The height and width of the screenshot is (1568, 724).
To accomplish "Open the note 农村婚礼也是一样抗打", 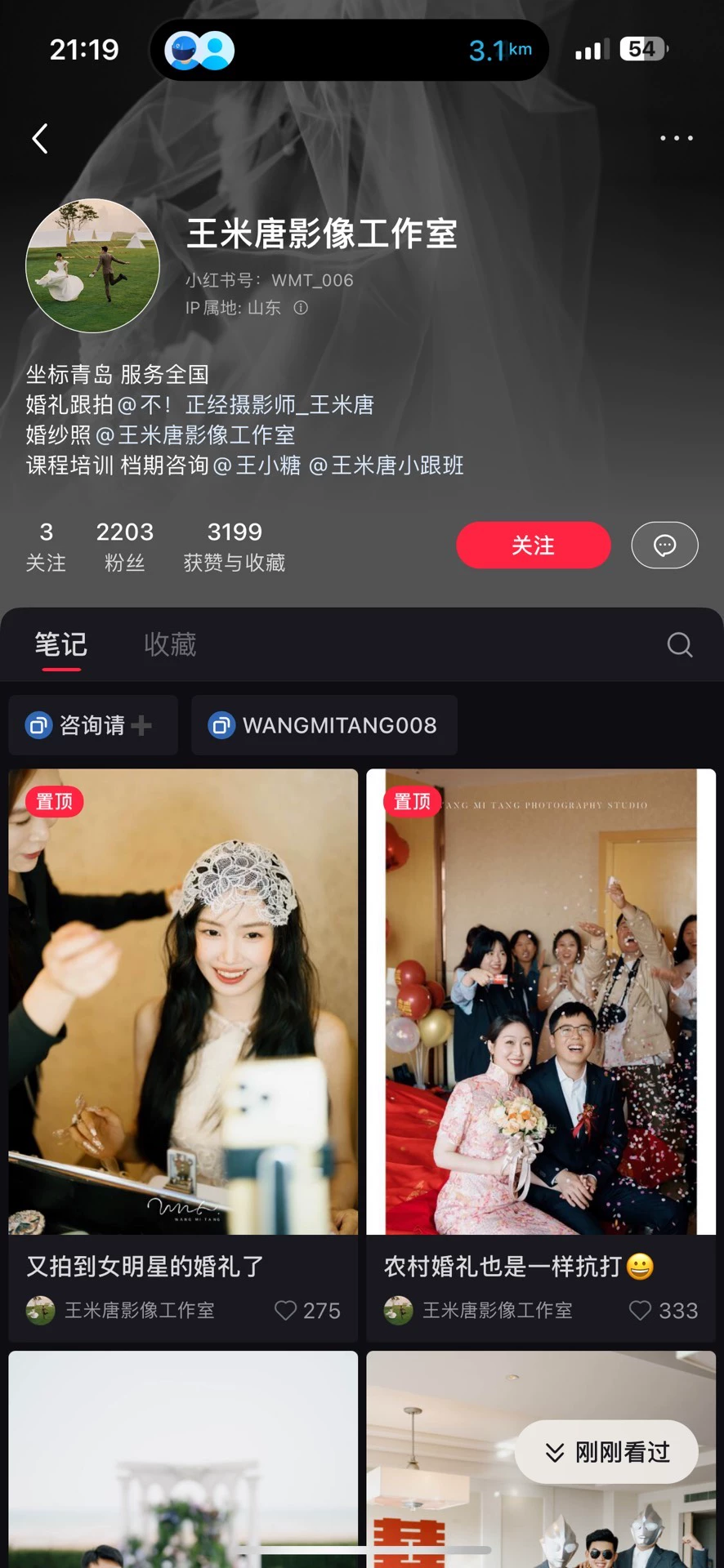I will click(540, 1001).
